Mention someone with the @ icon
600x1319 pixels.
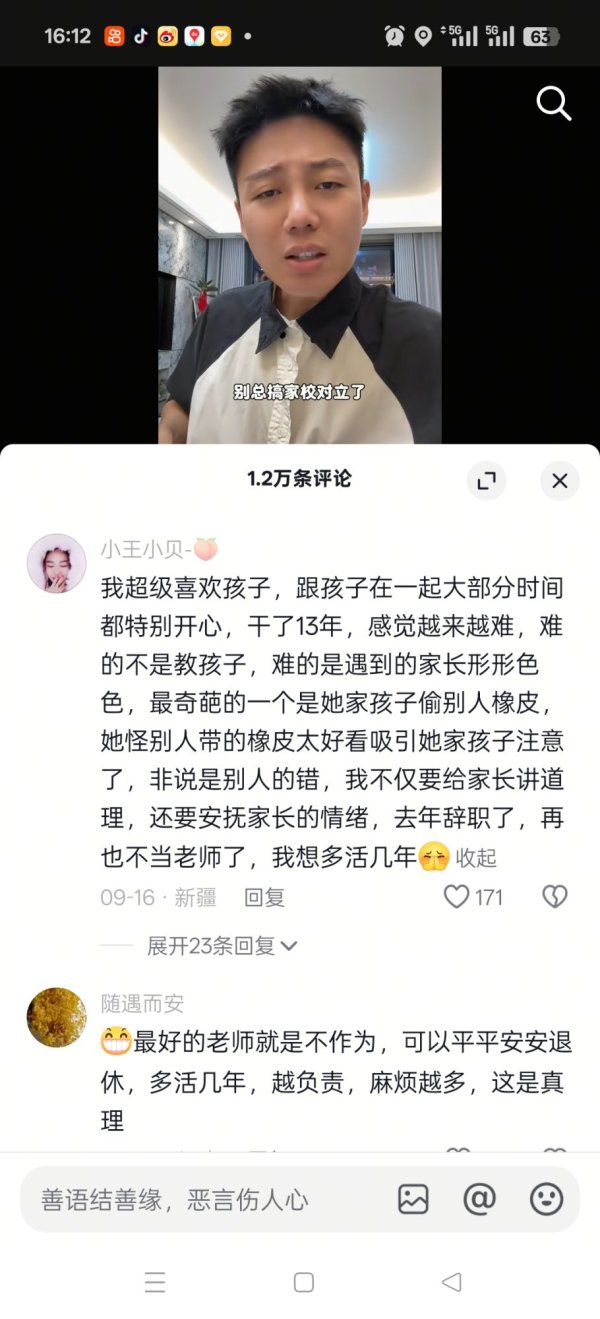pos(480,1199)
